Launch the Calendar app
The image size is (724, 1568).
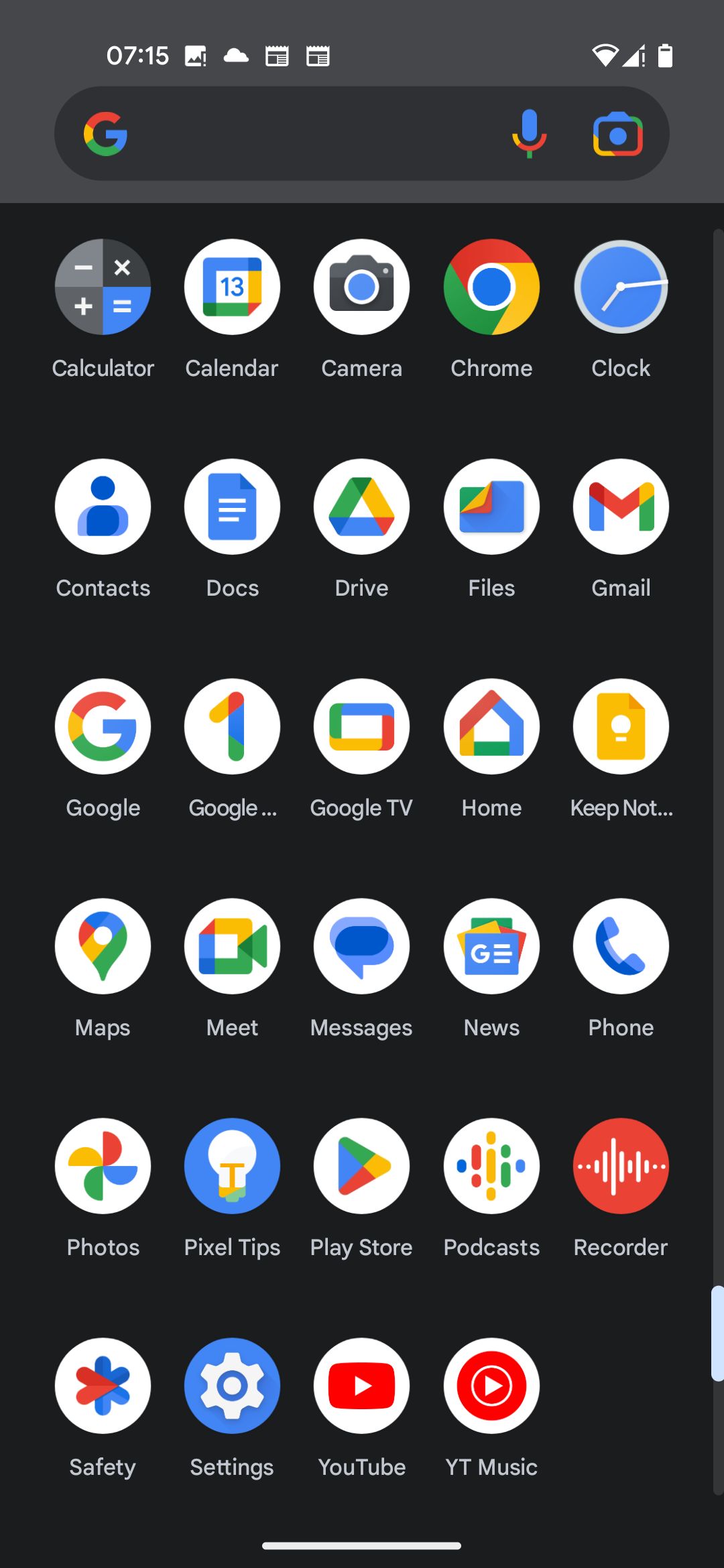click(x=232, y=287)
